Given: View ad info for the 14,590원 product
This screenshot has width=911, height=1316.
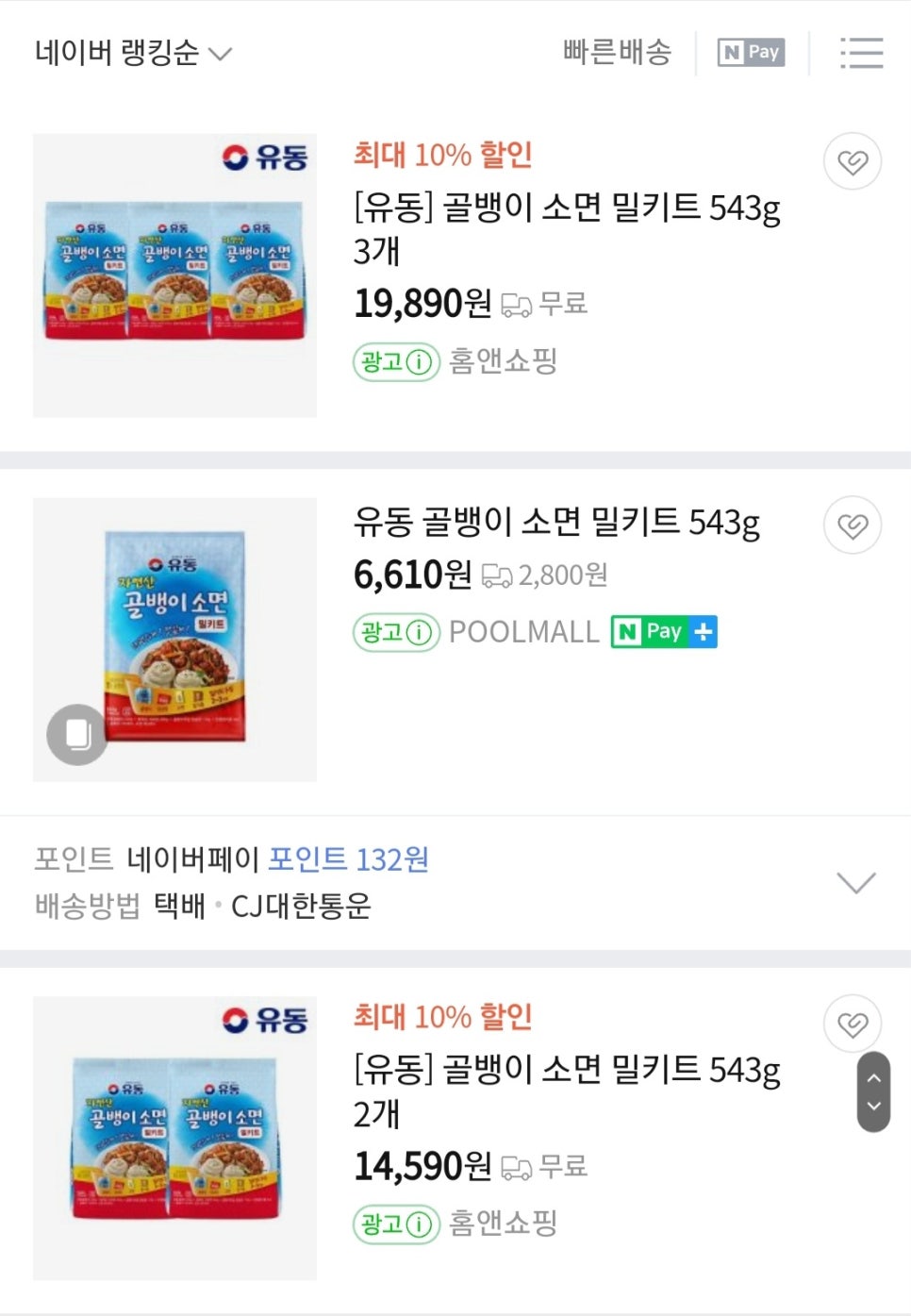Looking at the screenshot, I should [396, 1225].
